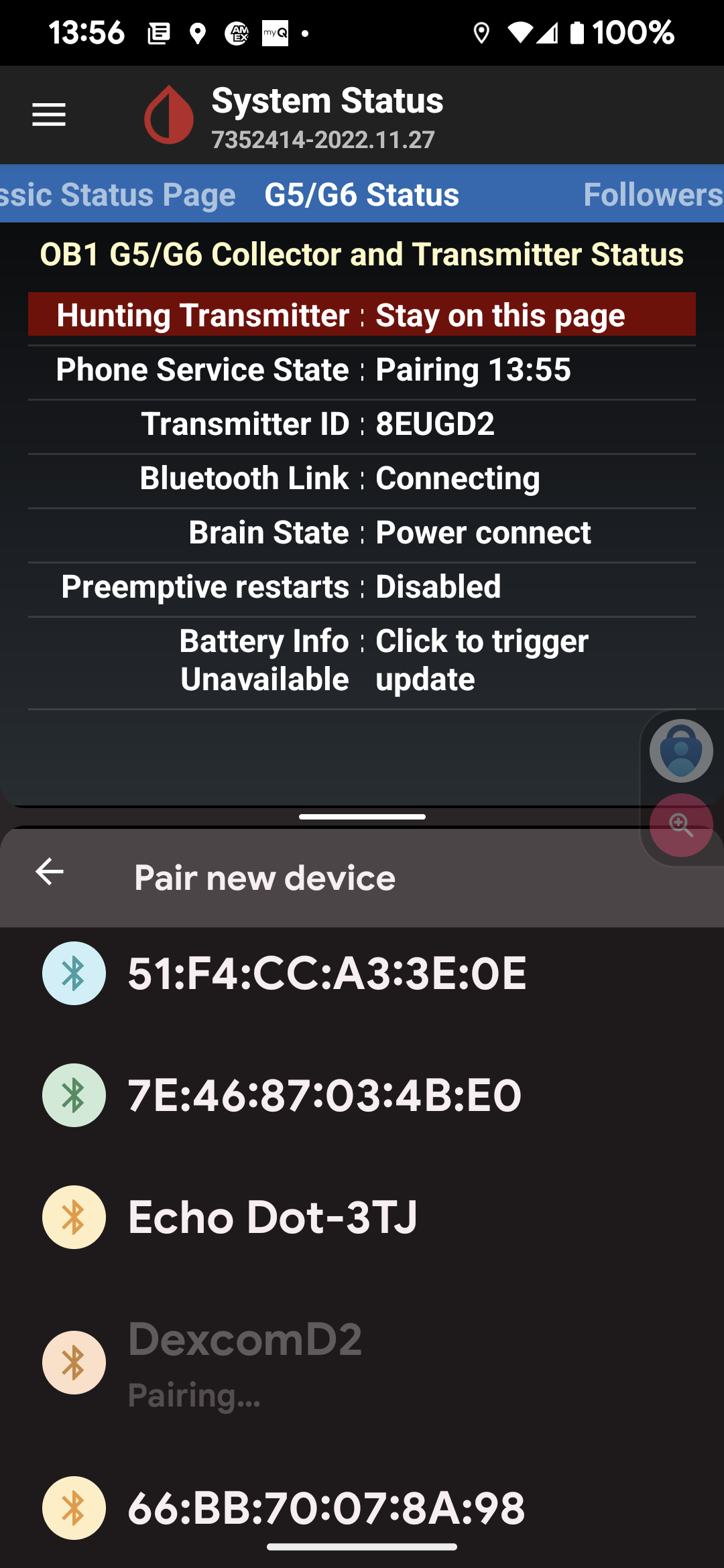Tap the DexcomD2 pairing entry
The height and width of the screenshot is (1568, 724).
(x=362, y=1363)
